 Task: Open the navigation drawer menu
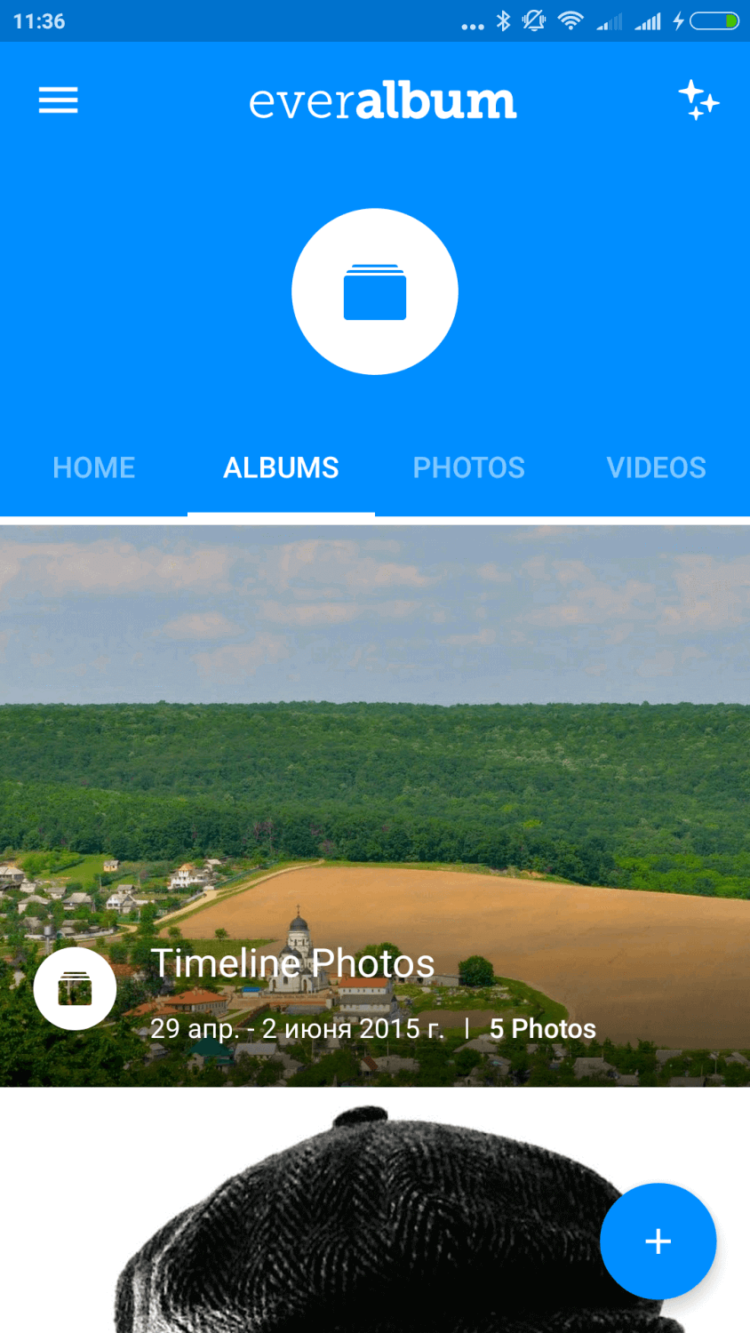tap(57, 100)
